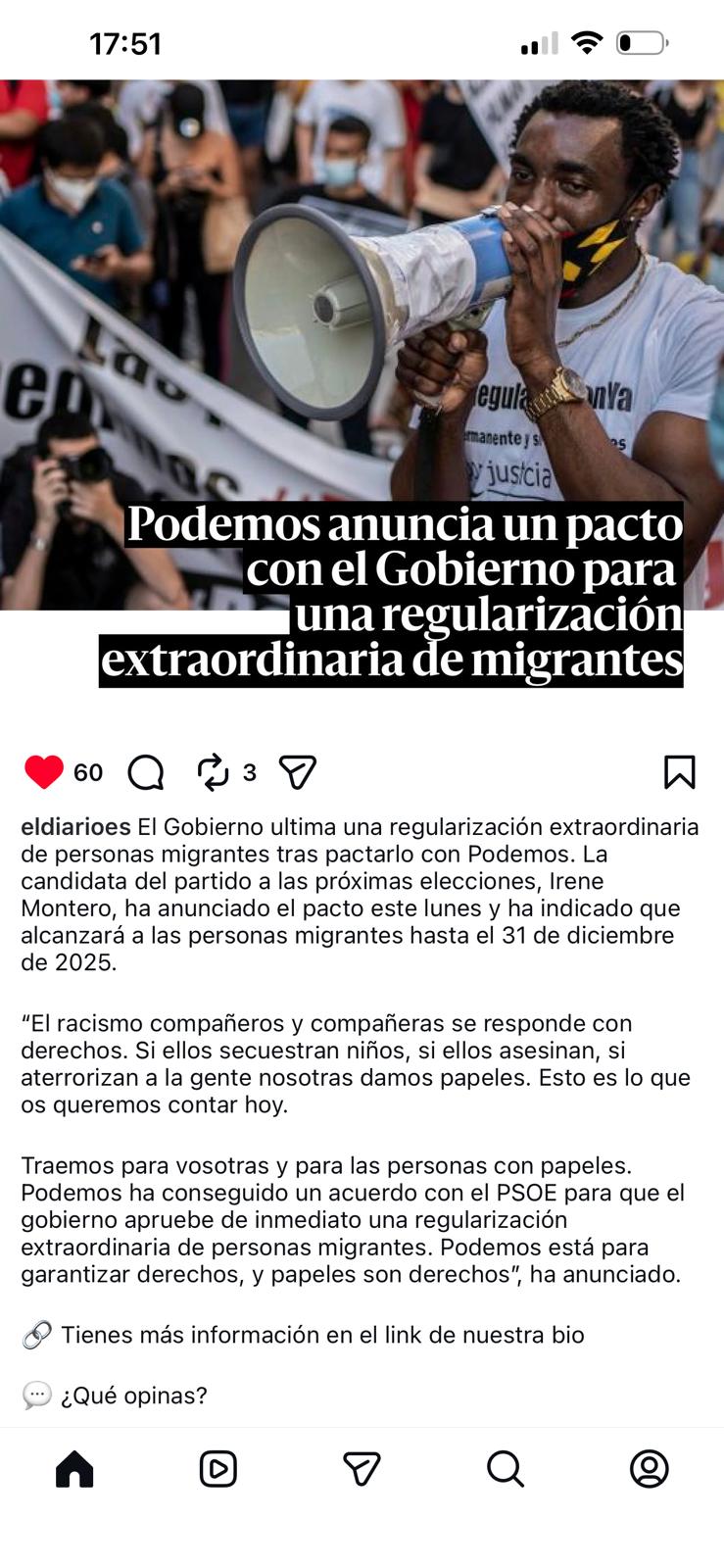Switch to the Reels tab
Image resolution: width=724 pixels, height=1568 pixels.
(217, 1469)
